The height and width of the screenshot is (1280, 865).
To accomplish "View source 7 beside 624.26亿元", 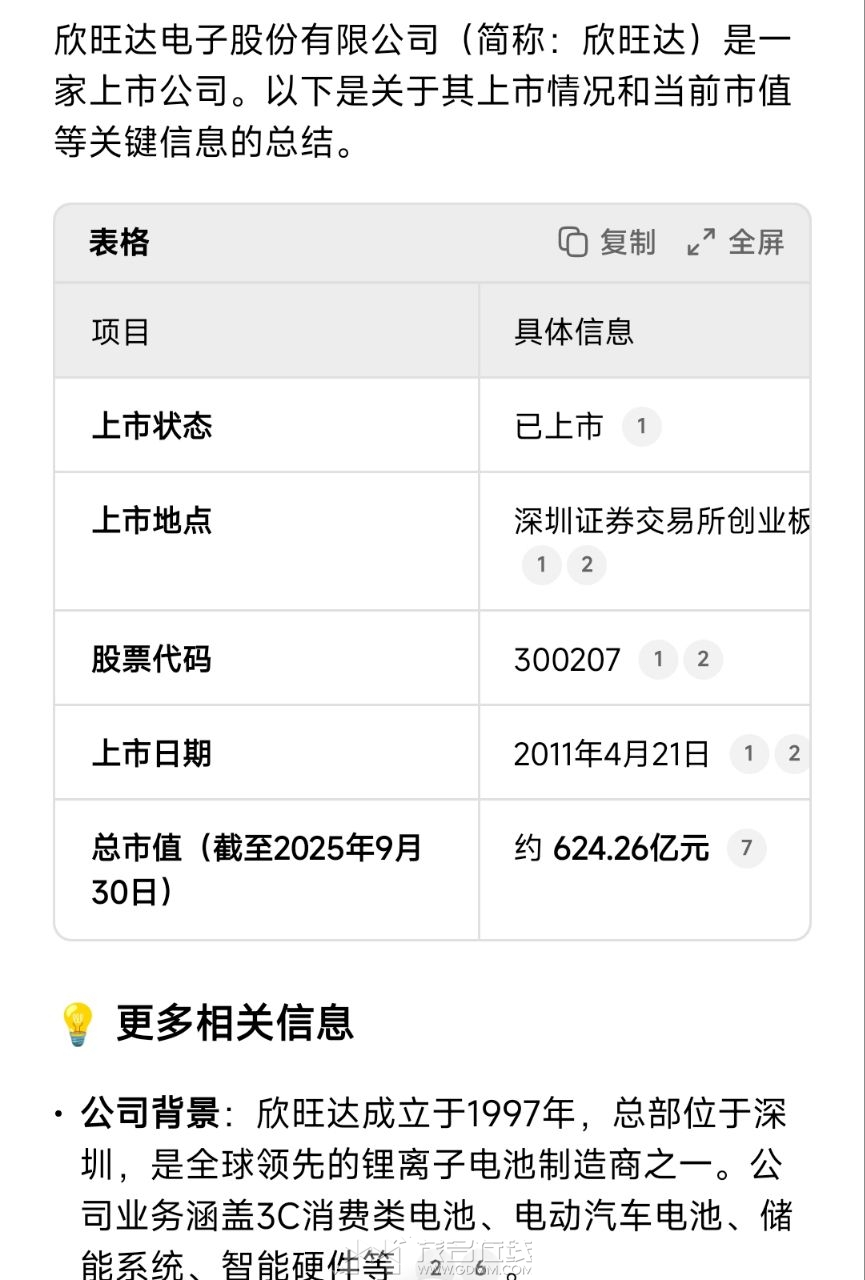I will pyautogui.click(x=746, y=849).
